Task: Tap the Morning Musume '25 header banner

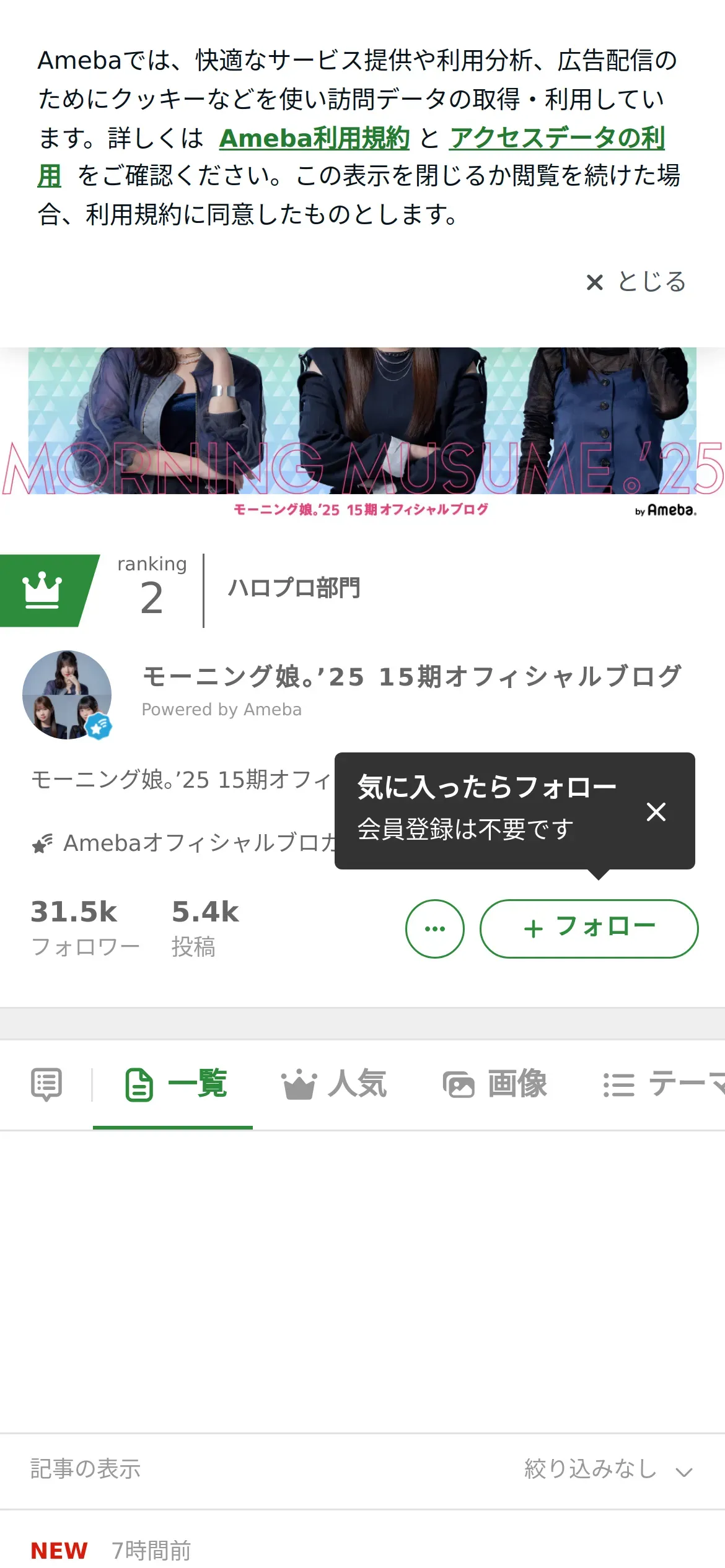Action: coord(362,432)
